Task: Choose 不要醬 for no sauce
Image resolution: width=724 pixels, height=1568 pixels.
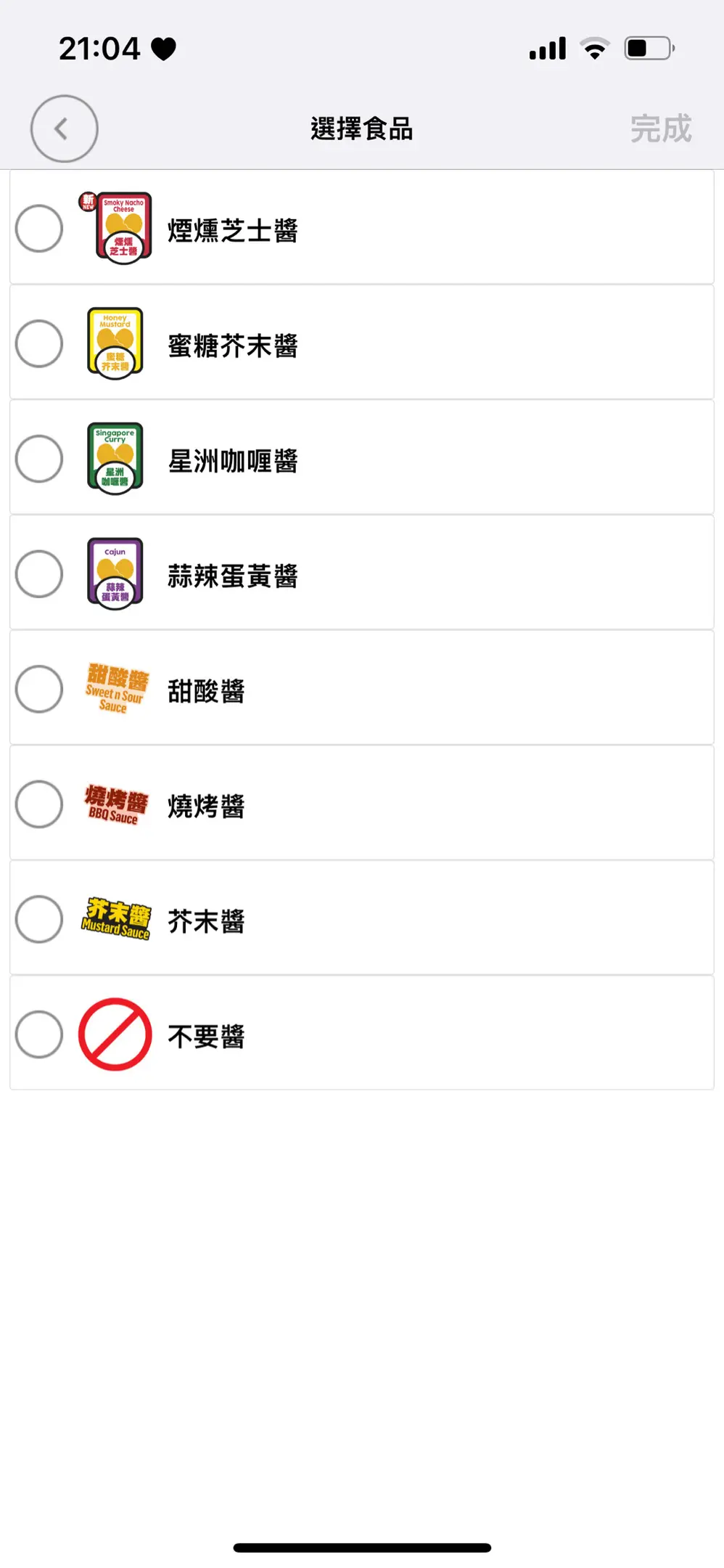Action: click(x=362, y=1034)
